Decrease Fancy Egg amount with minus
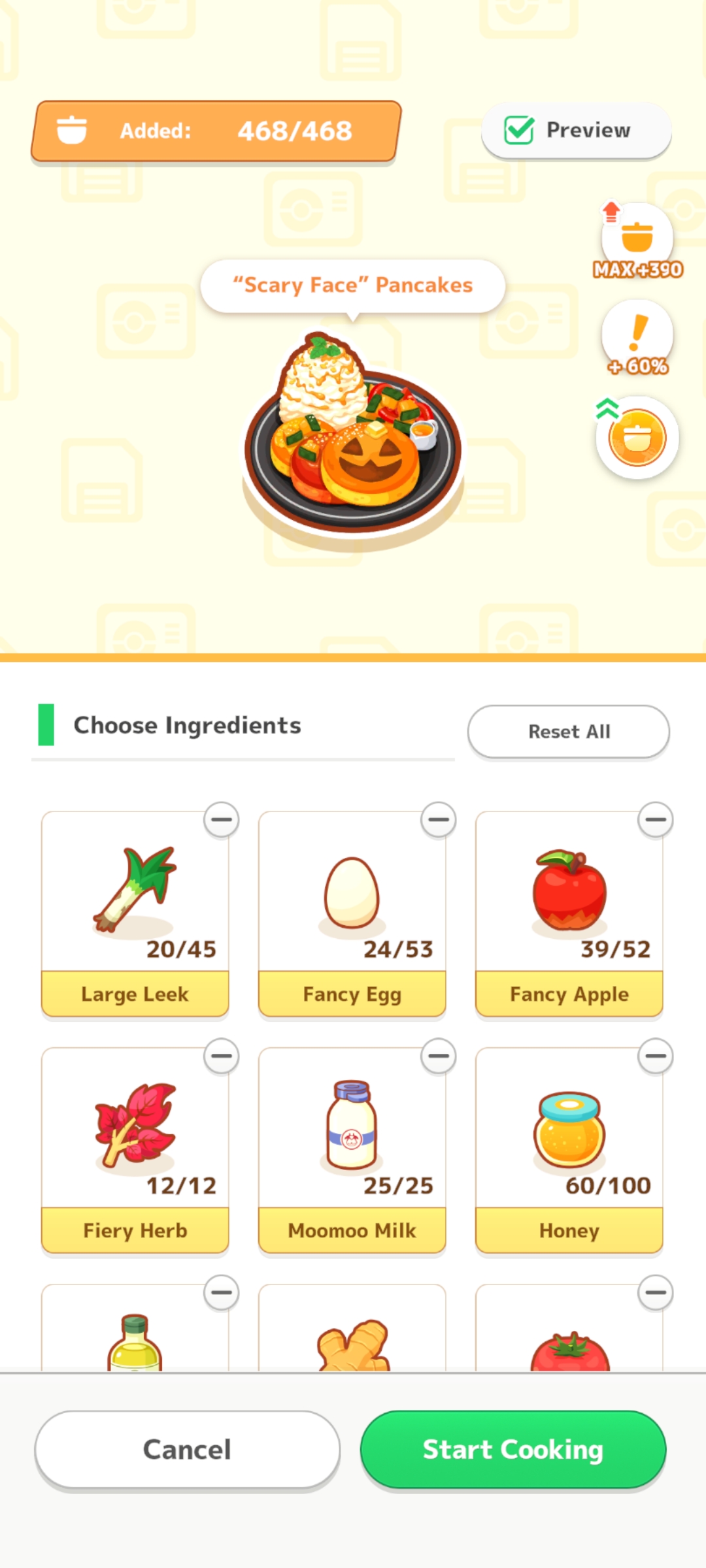 click(439, 819)
